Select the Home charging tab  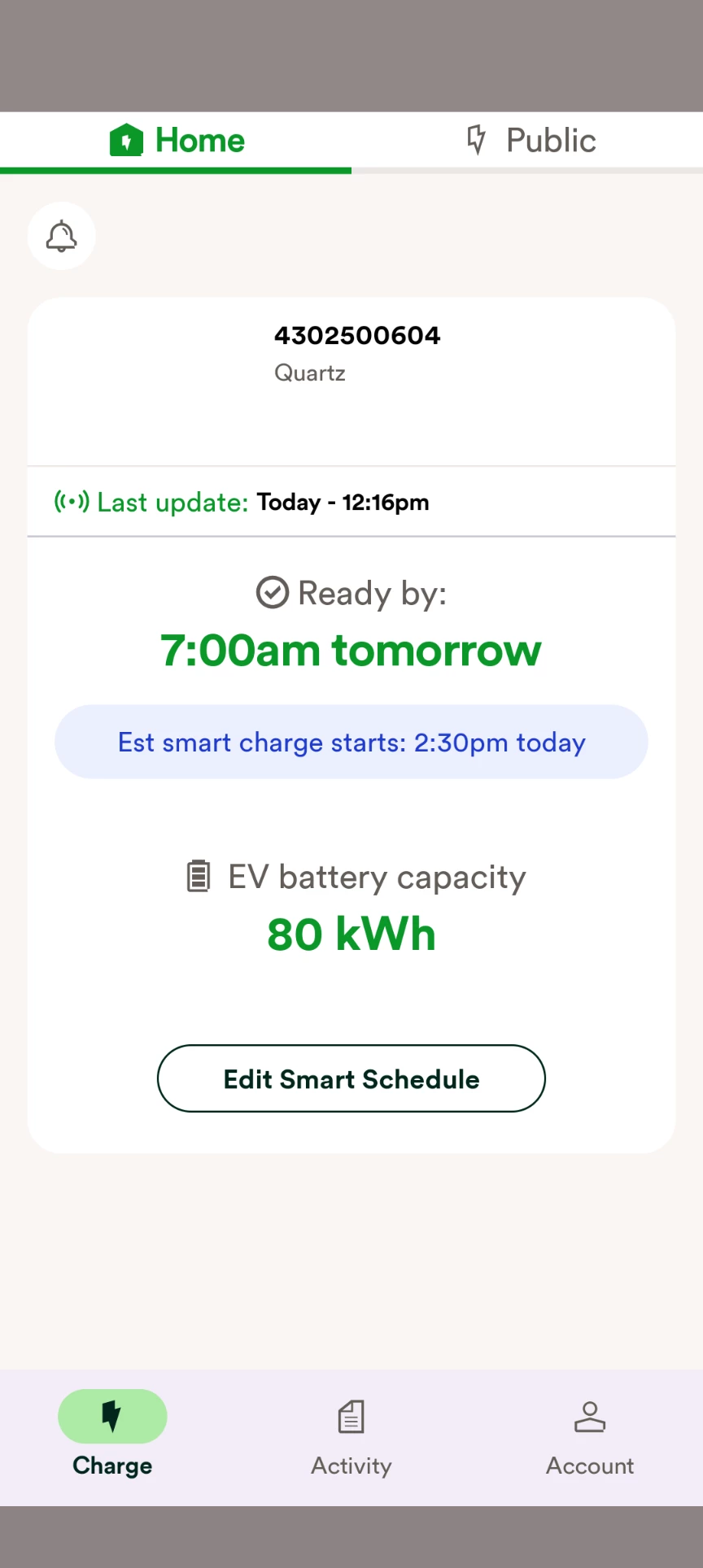coord(177,141)
